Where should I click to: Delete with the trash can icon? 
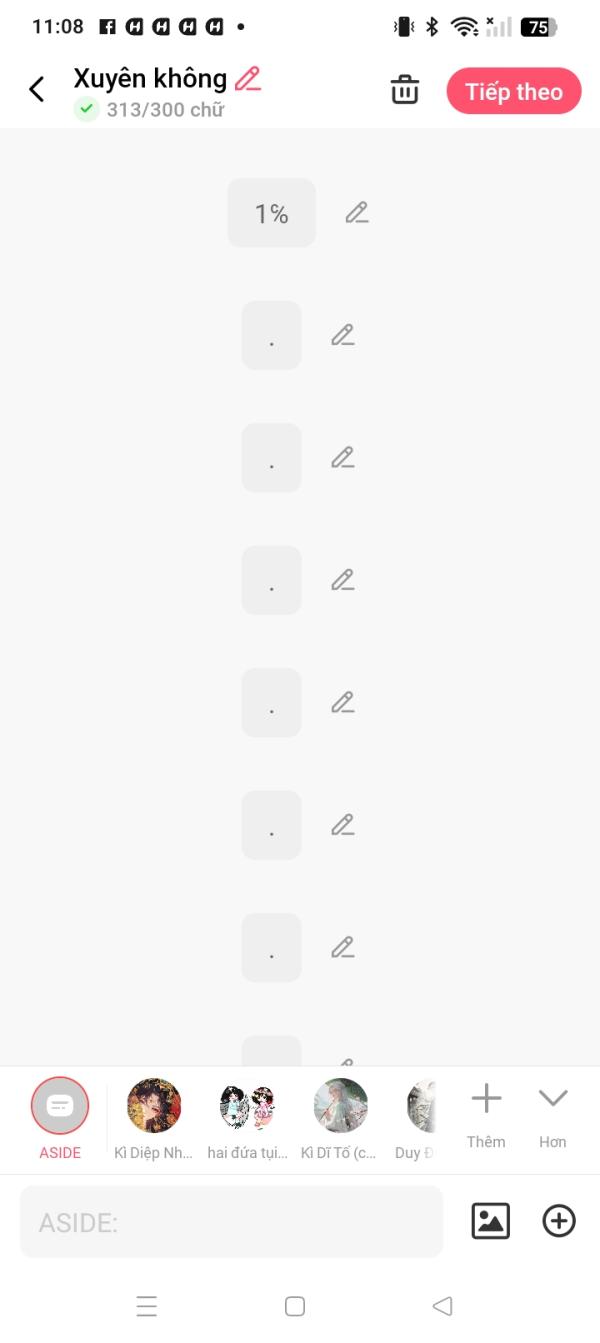coord(405,90)
